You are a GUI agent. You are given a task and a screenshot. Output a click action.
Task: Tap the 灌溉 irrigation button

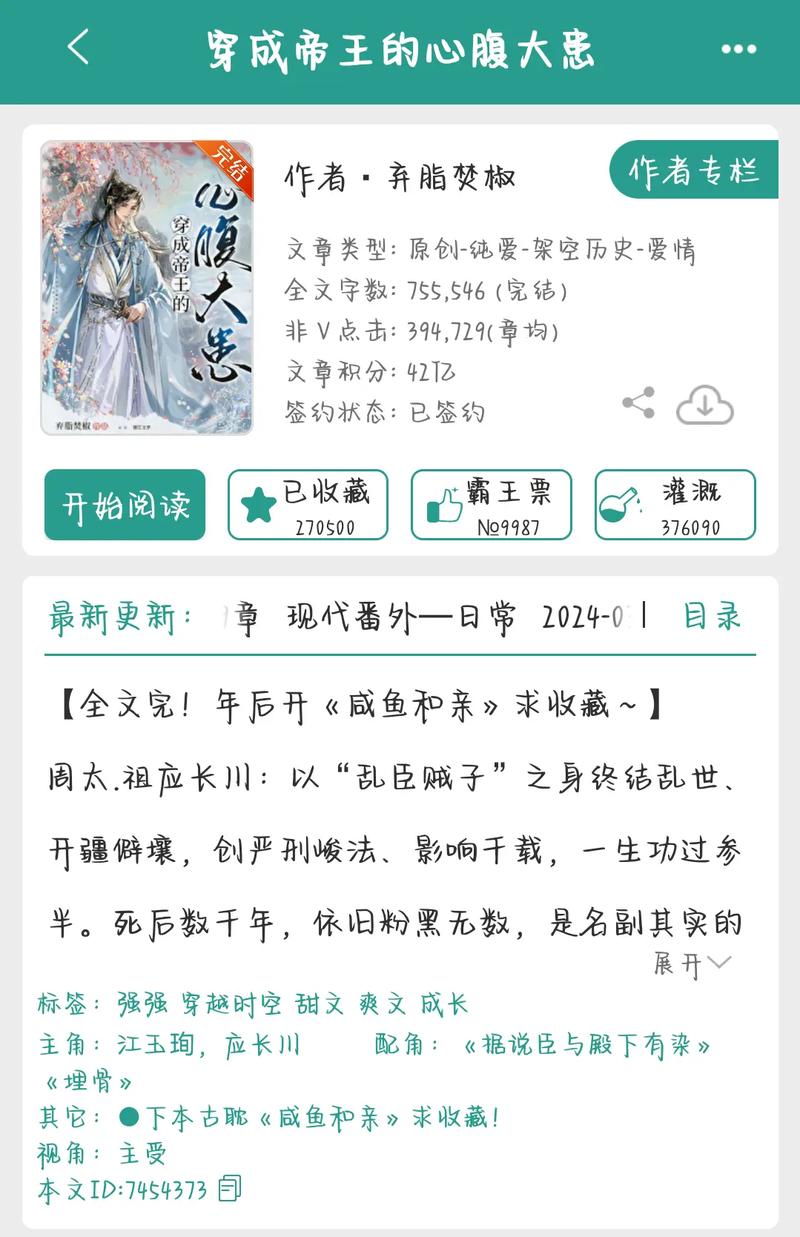(x=674, y=505)
